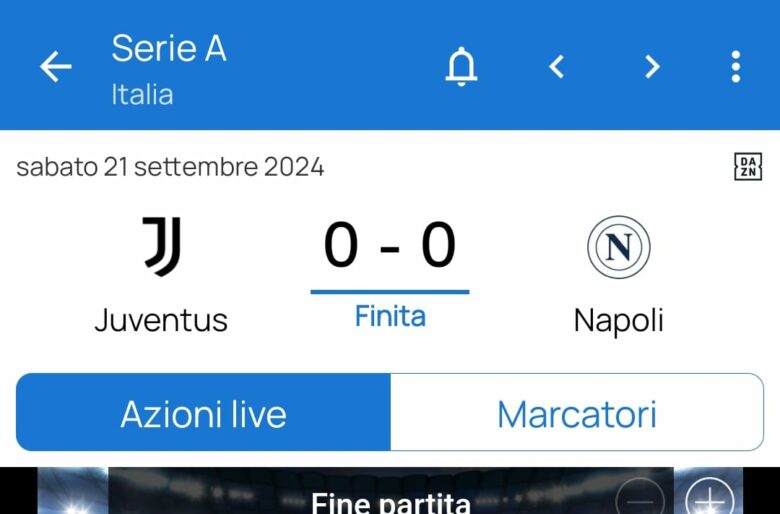Go back using the top arrow

[x=56, y=67]
